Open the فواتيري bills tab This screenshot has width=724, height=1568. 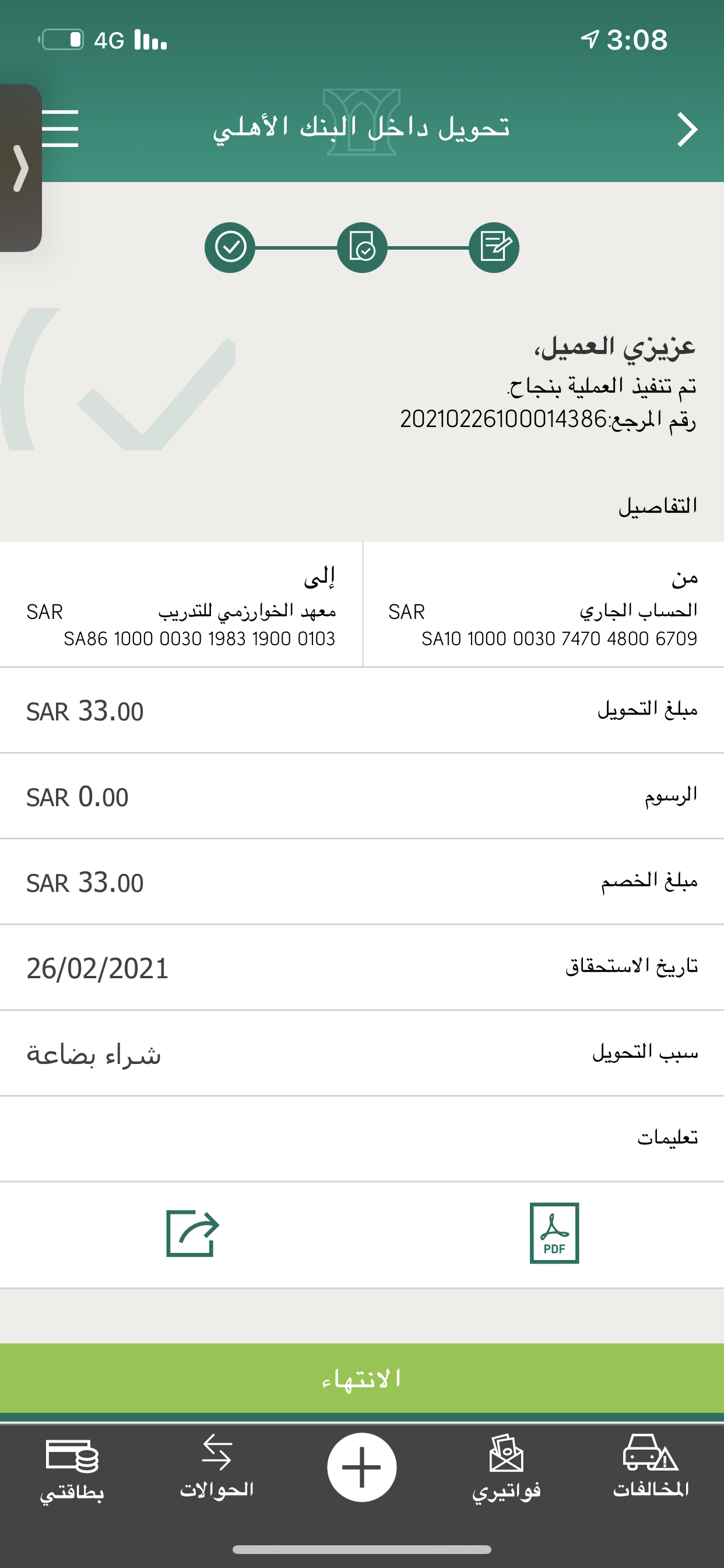tap(506, 1468)
